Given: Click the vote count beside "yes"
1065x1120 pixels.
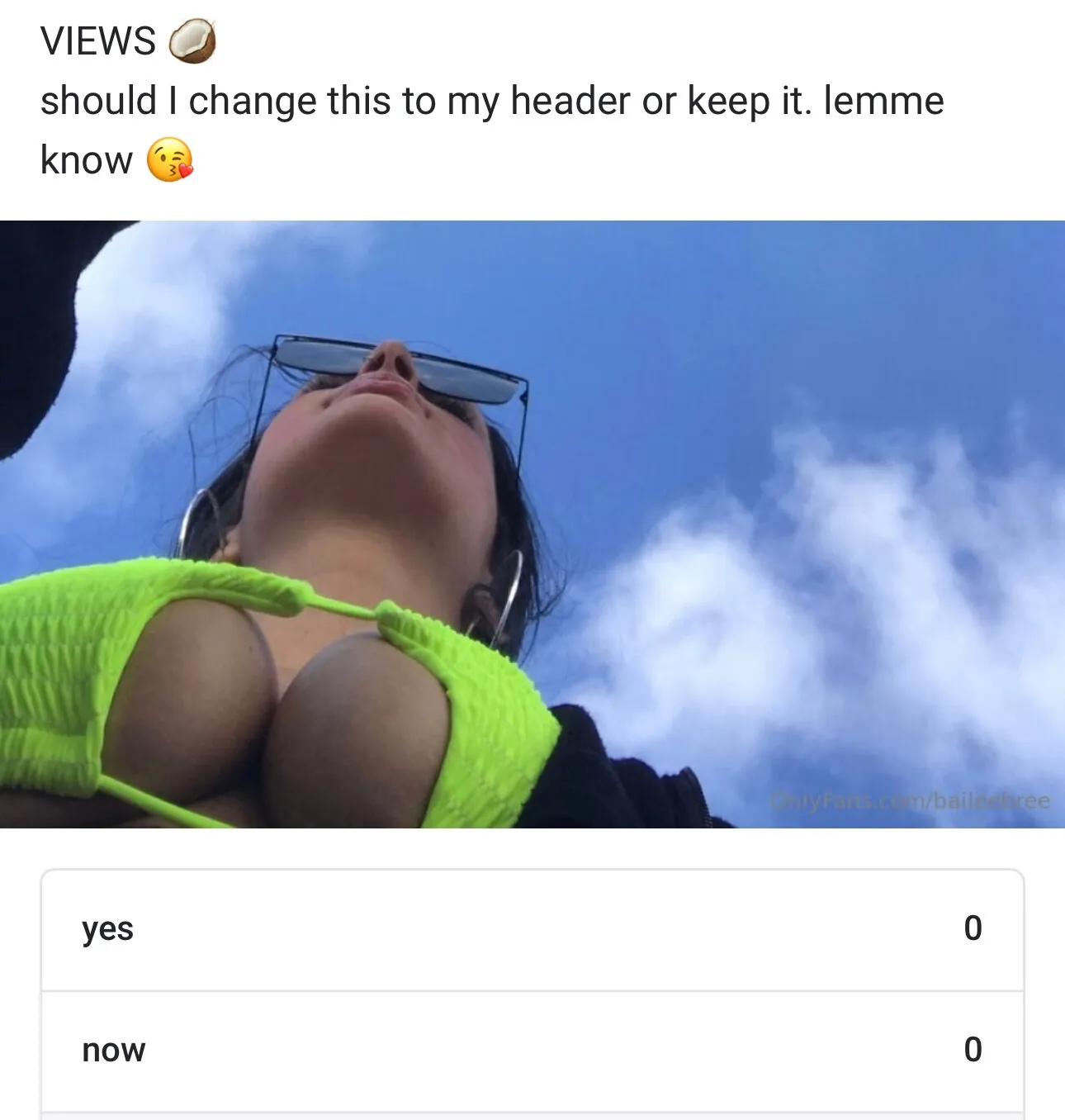Looking at the screenshot, I should tap(975, 928).
